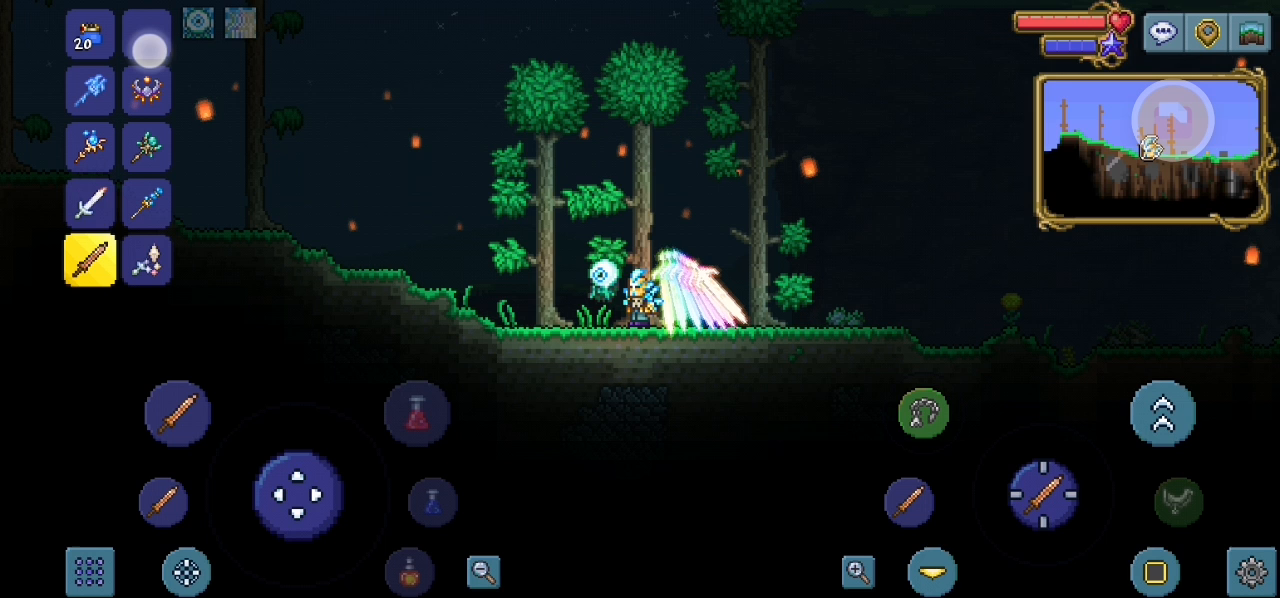Activate the grappling hook button
Image resolution: width=1280 pixels, height=598 pixels.
click(923, 413)
